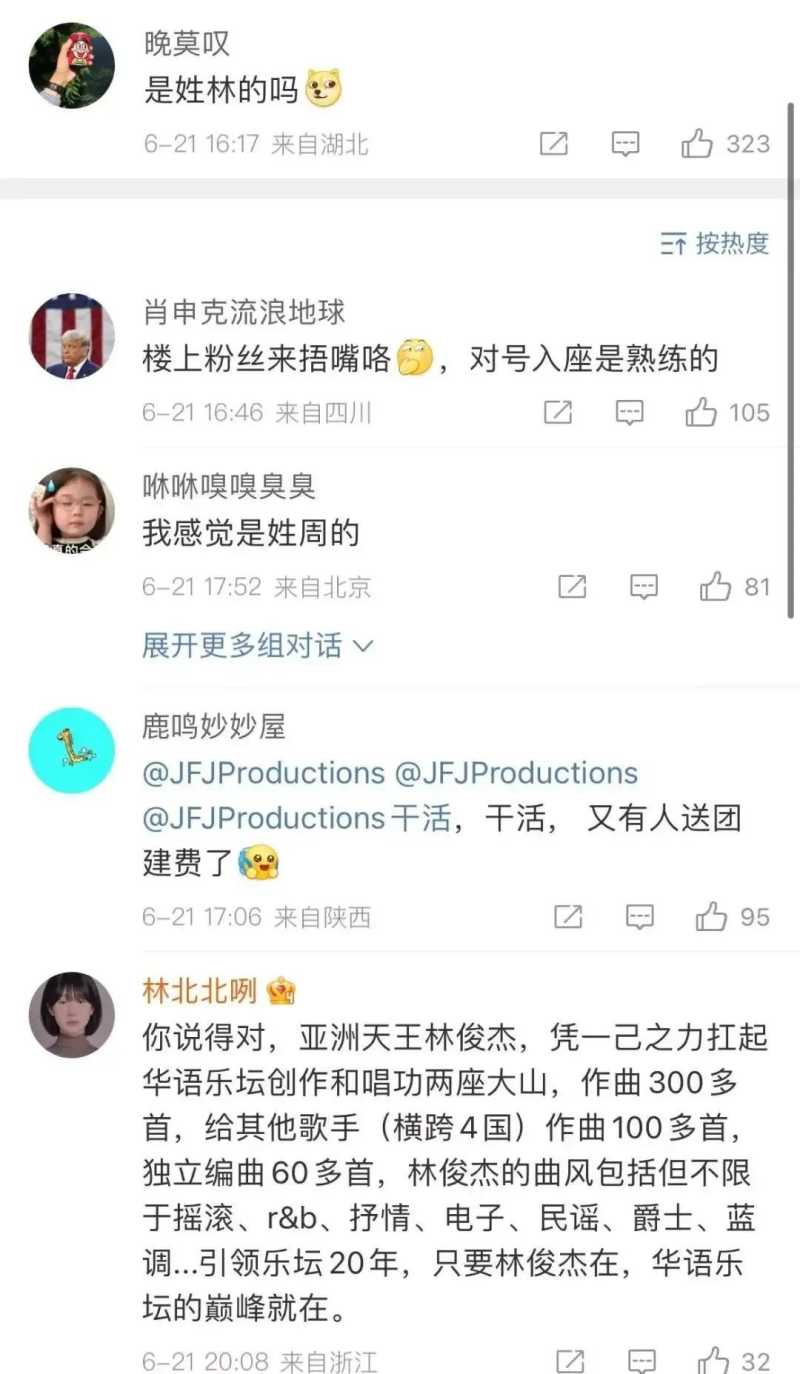The height and width of the screenshot is (1374, 800).
Task: Reply to 咻咻嗅嗅臭臭's comment
Action: [x=644, y=586]
